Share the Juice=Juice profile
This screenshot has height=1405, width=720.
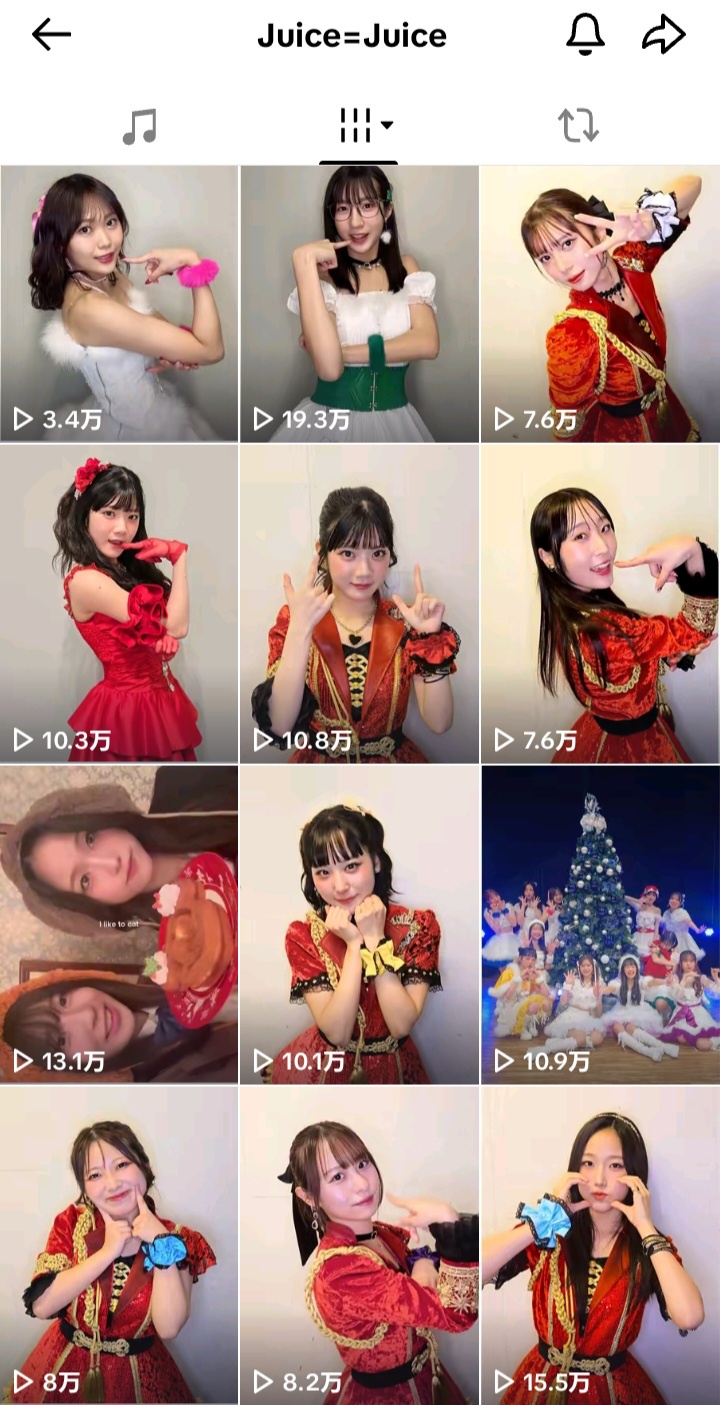(x=663, y=36)
